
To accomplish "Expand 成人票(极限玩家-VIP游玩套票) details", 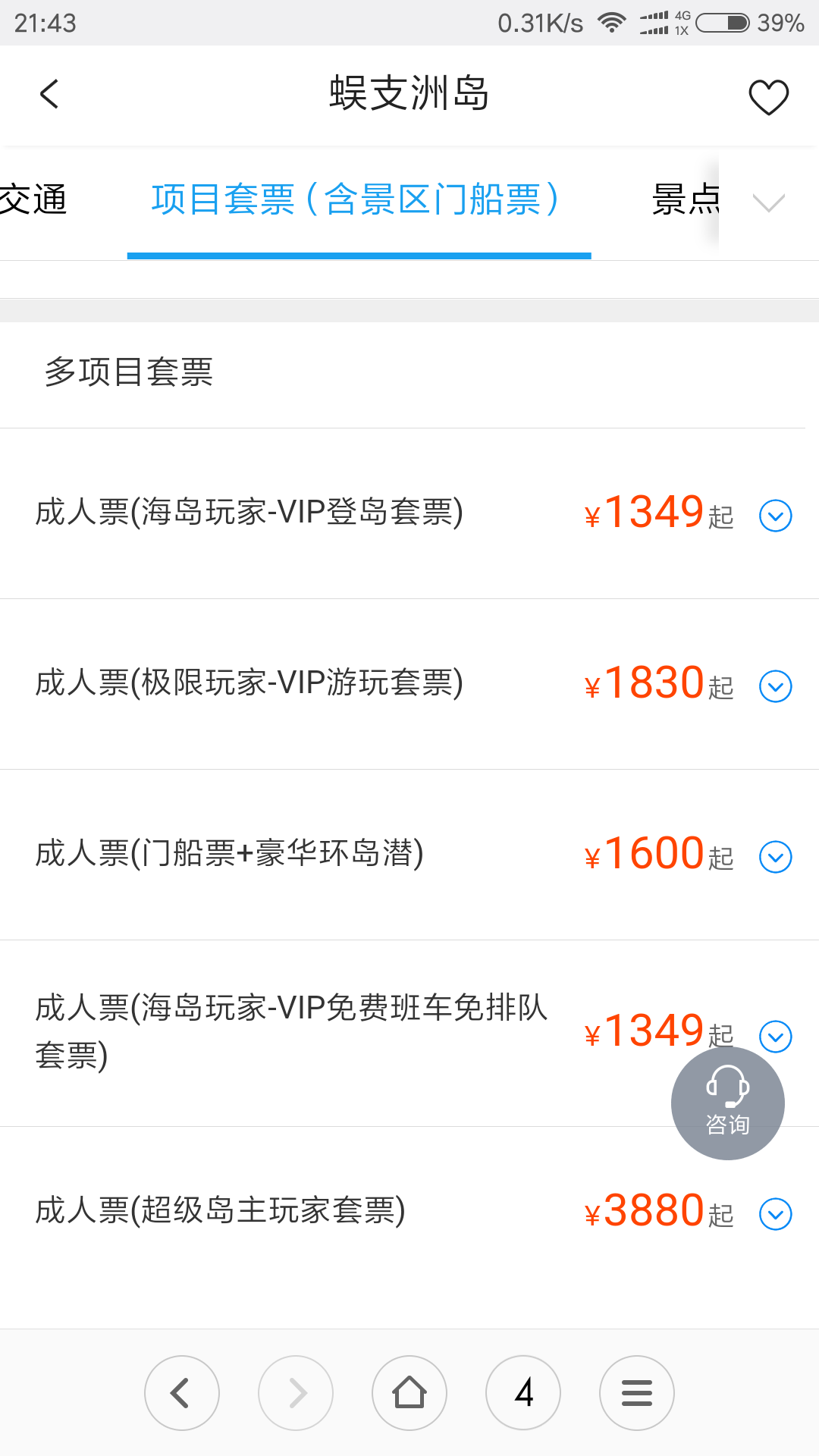I will [x=776, y=686].
